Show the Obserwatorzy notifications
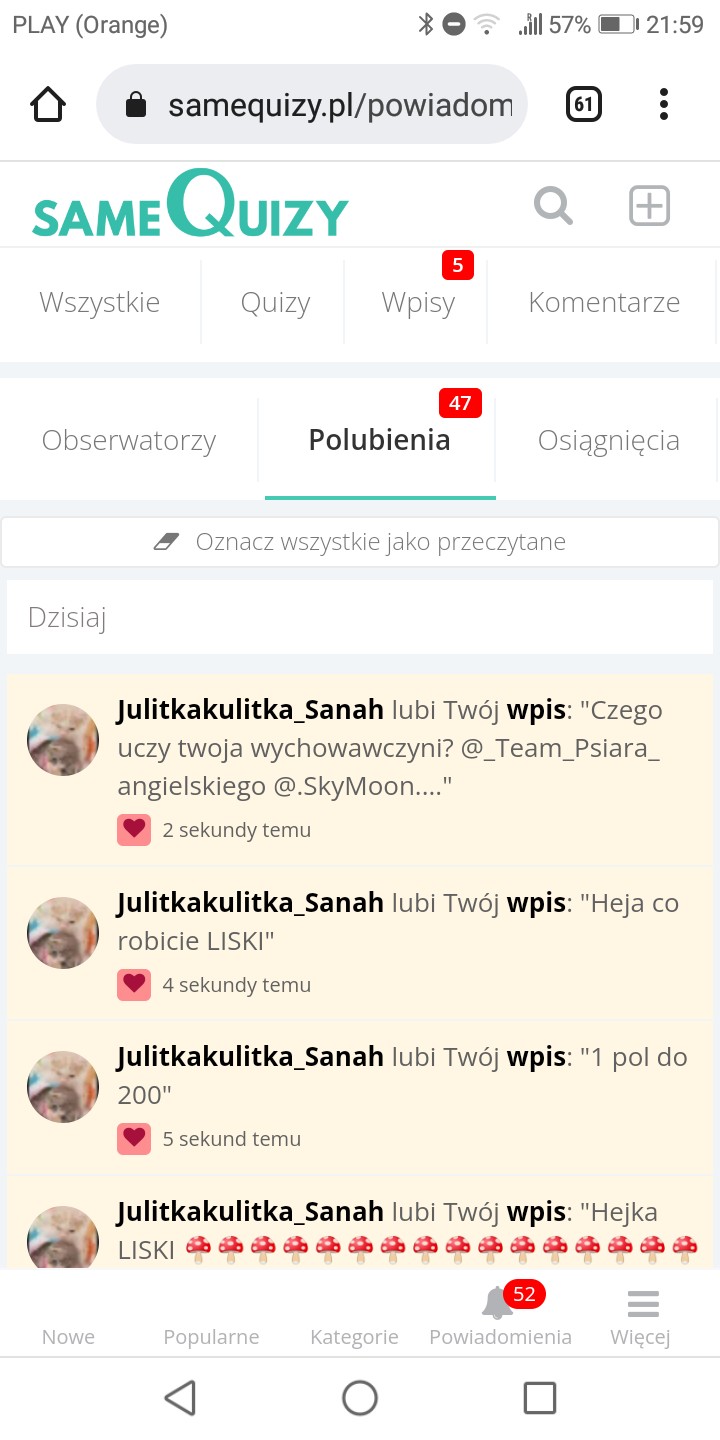This screenshot has width=720, height=1440. pyautogui.click(x=129, y=441)
